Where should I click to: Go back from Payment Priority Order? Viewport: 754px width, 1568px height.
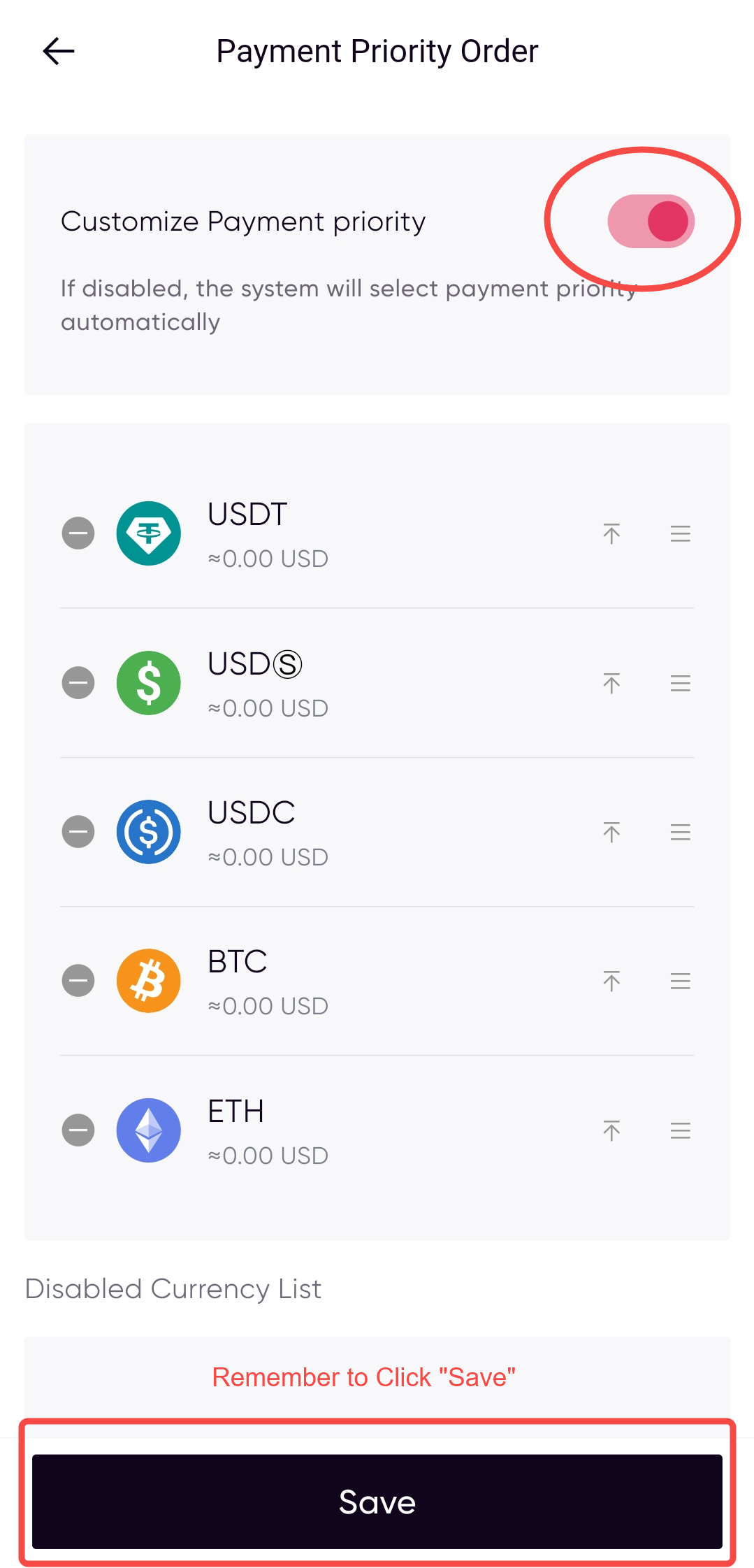(59, 51)
